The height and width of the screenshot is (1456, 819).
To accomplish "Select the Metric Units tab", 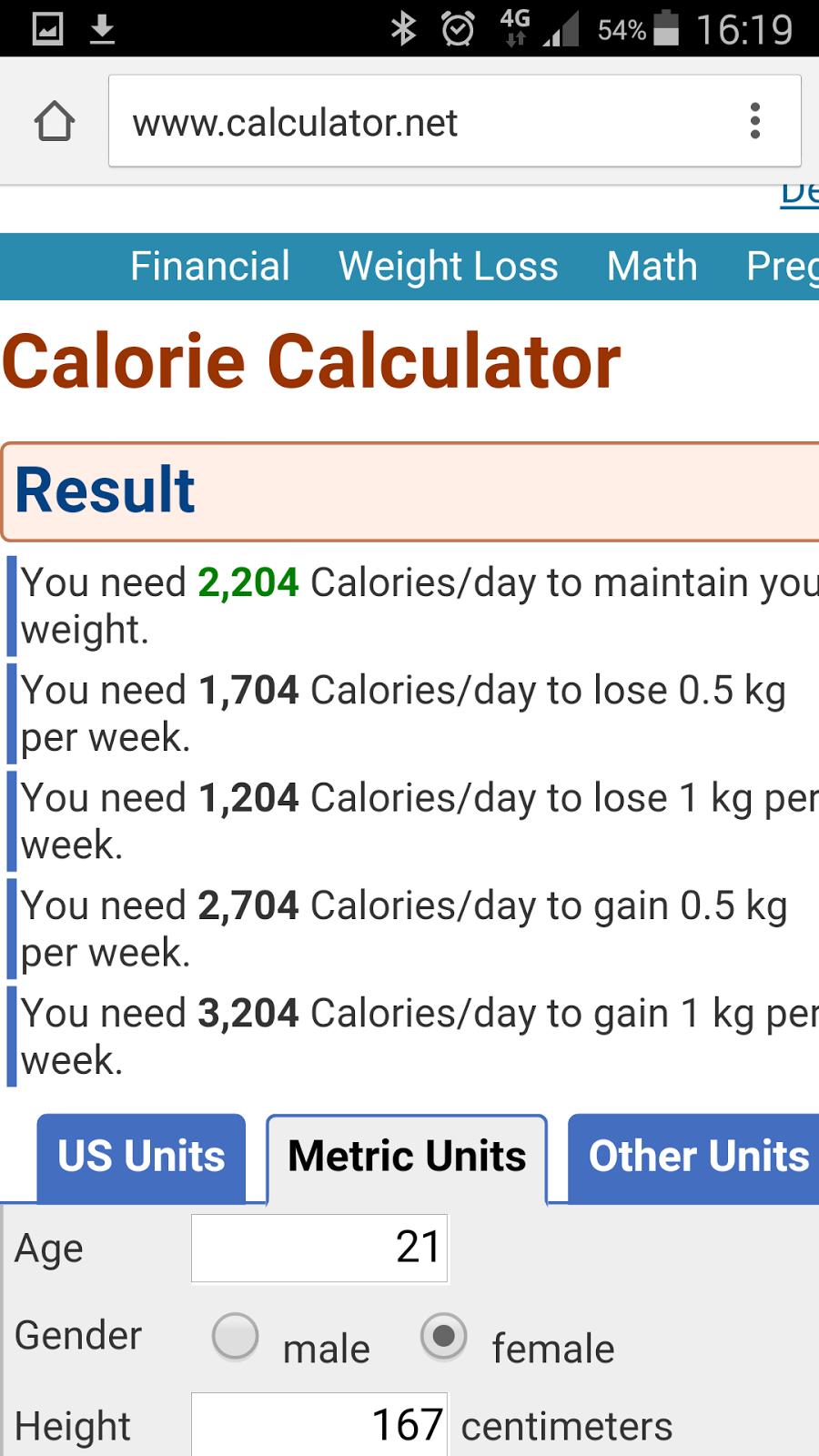I will 407,1158.
